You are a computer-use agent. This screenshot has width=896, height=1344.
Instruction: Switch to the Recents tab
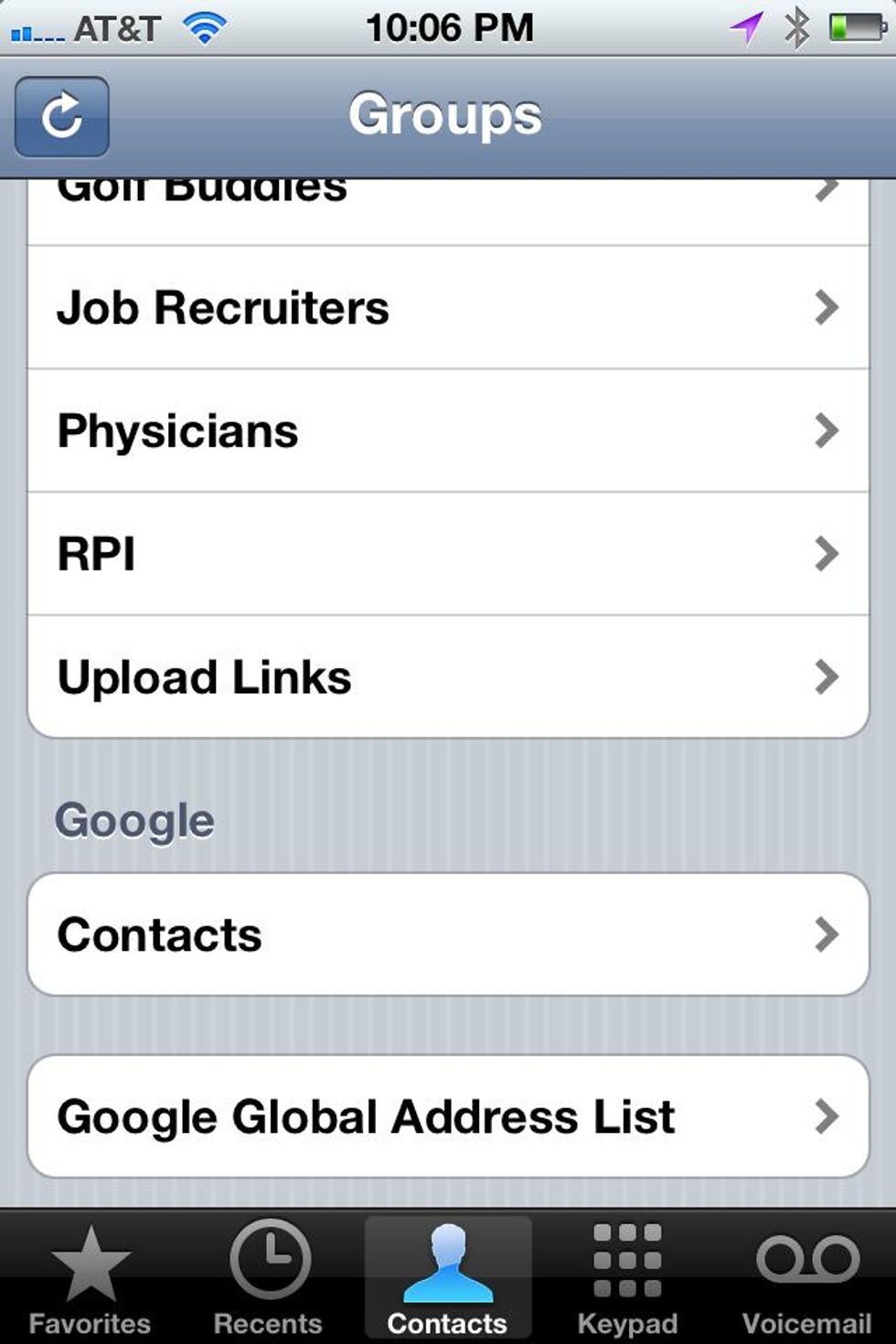(x=268, y=1279)
